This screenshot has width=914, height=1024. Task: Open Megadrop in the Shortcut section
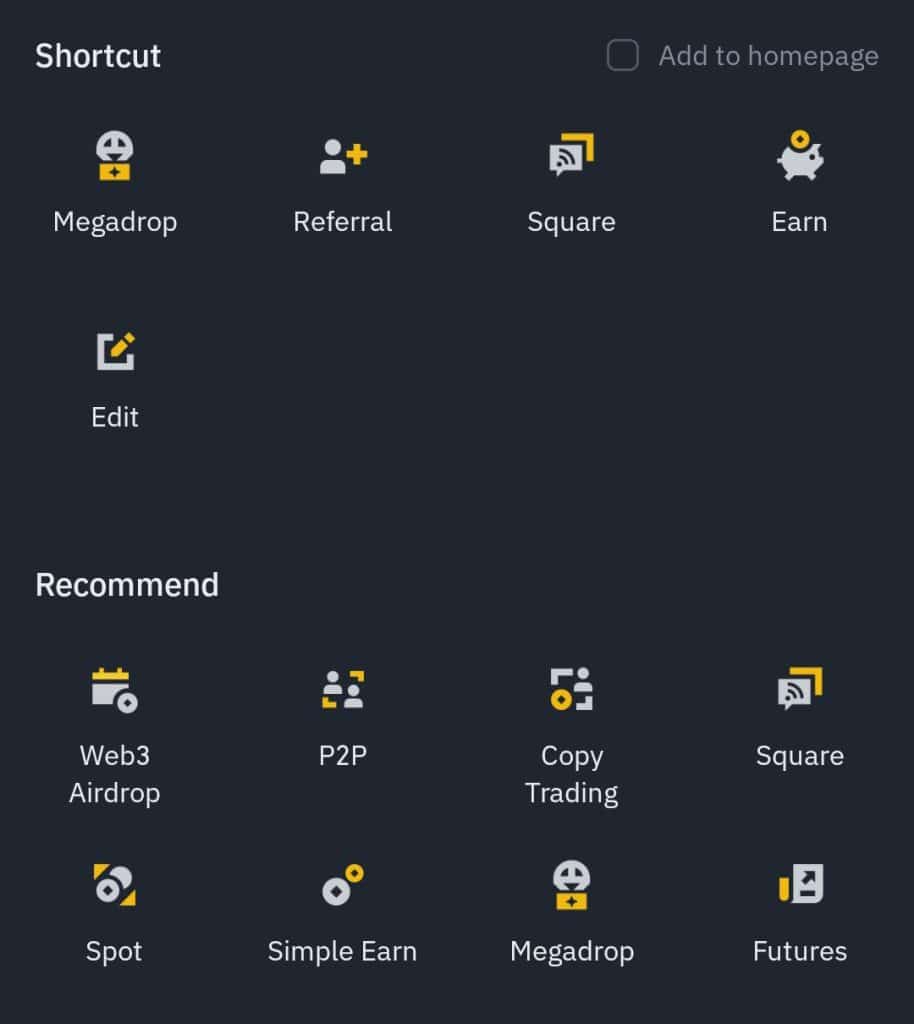(115, 180)
